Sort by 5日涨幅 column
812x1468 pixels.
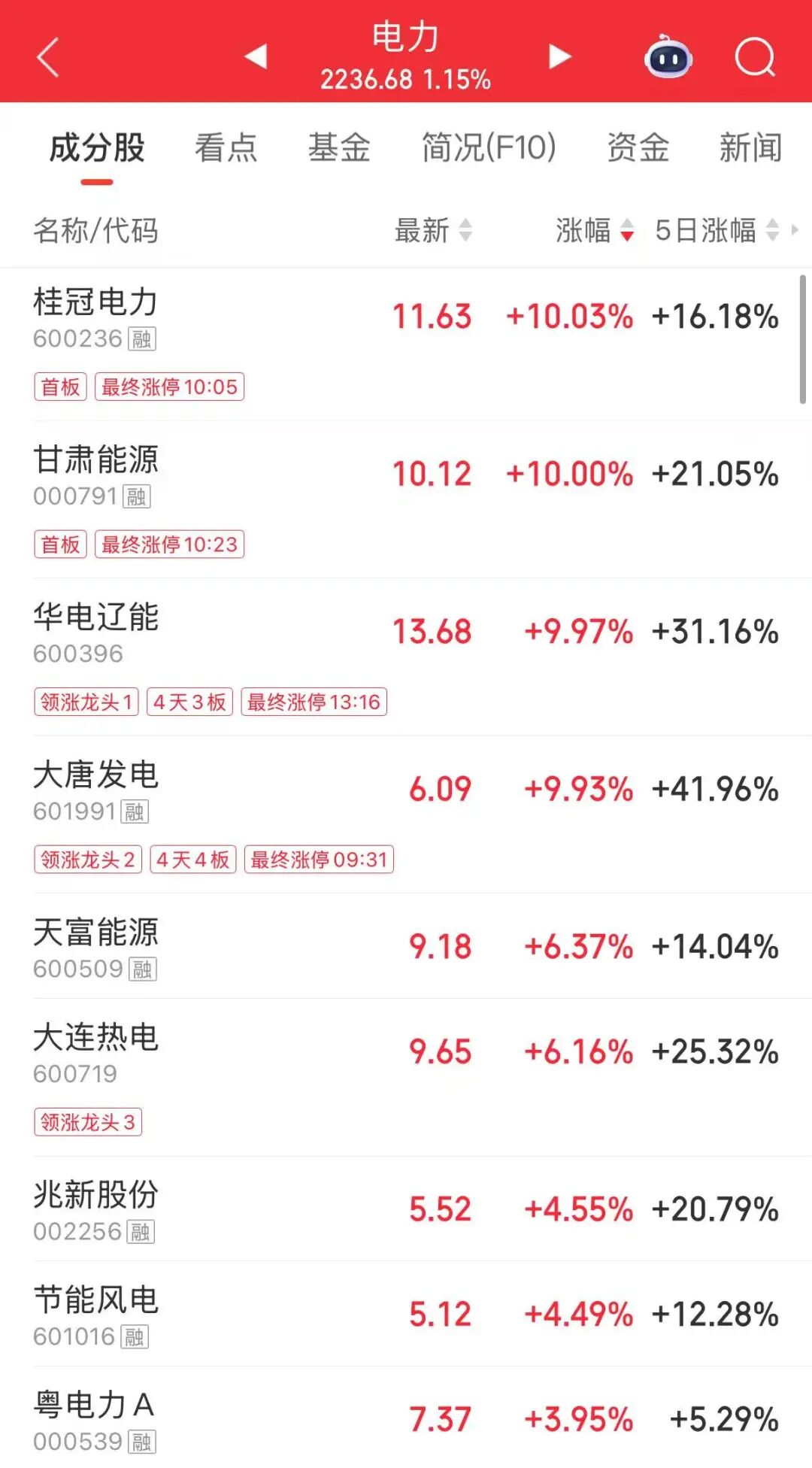coord(717,230)
